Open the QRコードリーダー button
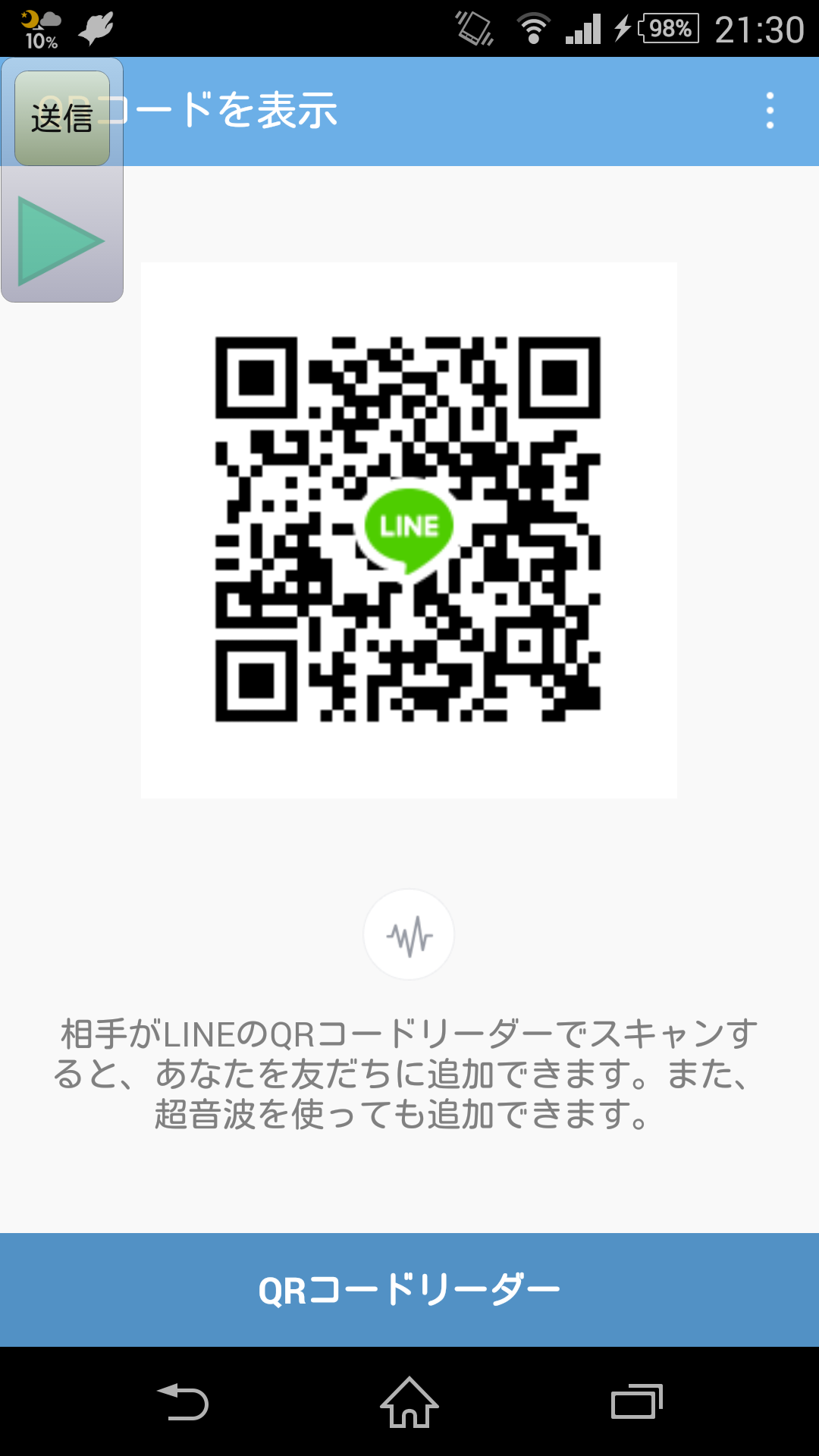The image size is (819, 1456). pyautogui.click(x=409, y=1290)
